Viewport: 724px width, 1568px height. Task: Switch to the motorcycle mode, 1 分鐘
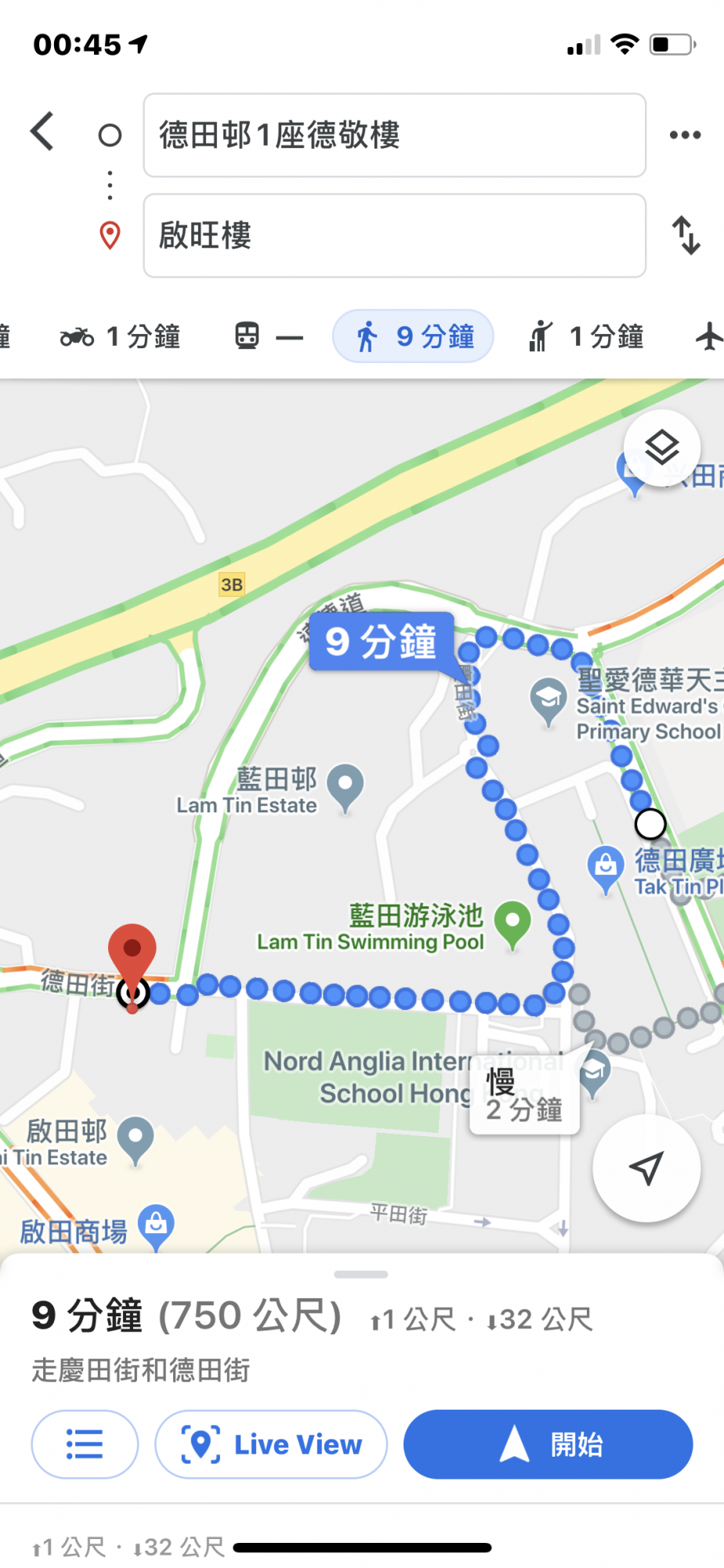tap(121, 337)
